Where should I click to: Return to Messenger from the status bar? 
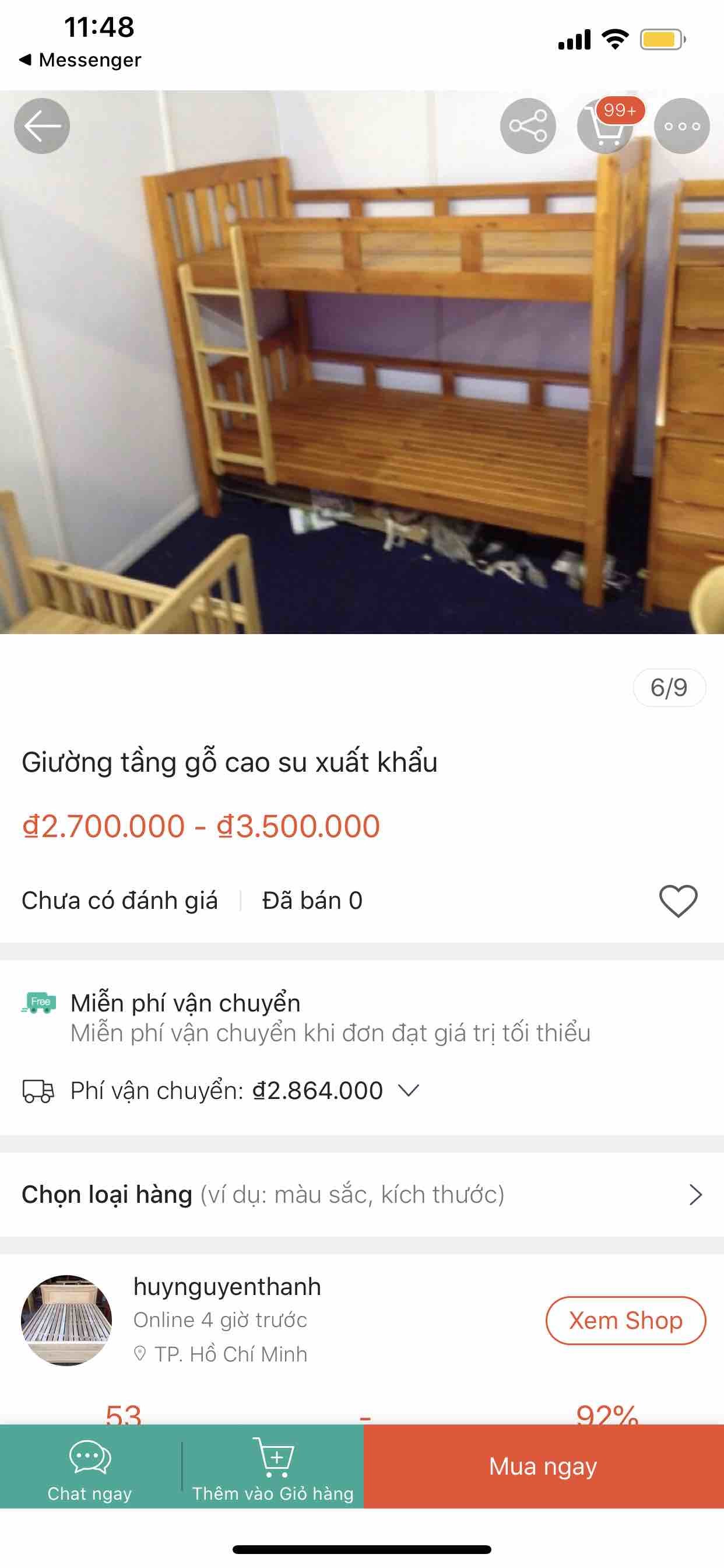click(x=81, y=60)
